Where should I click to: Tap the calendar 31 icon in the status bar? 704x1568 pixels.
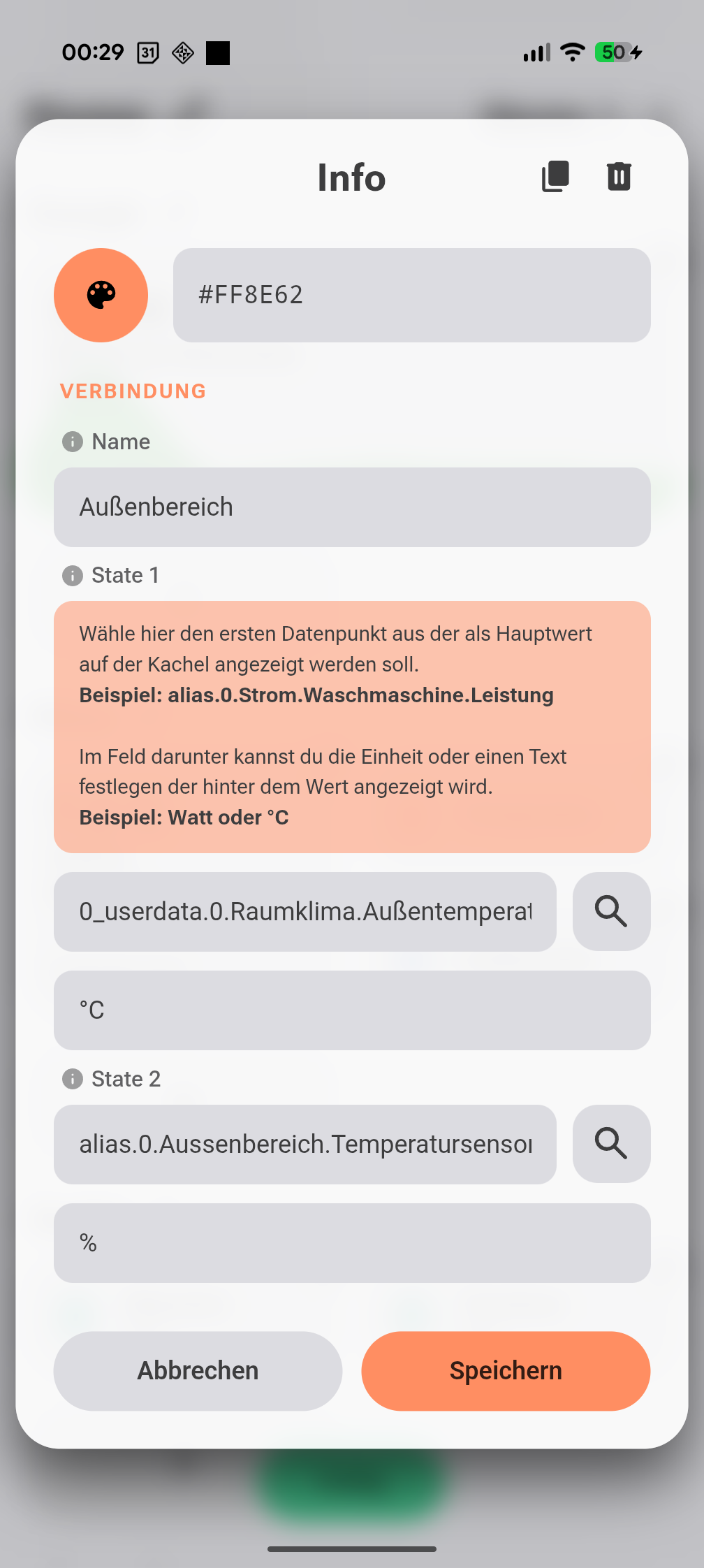tap(147, 52)
